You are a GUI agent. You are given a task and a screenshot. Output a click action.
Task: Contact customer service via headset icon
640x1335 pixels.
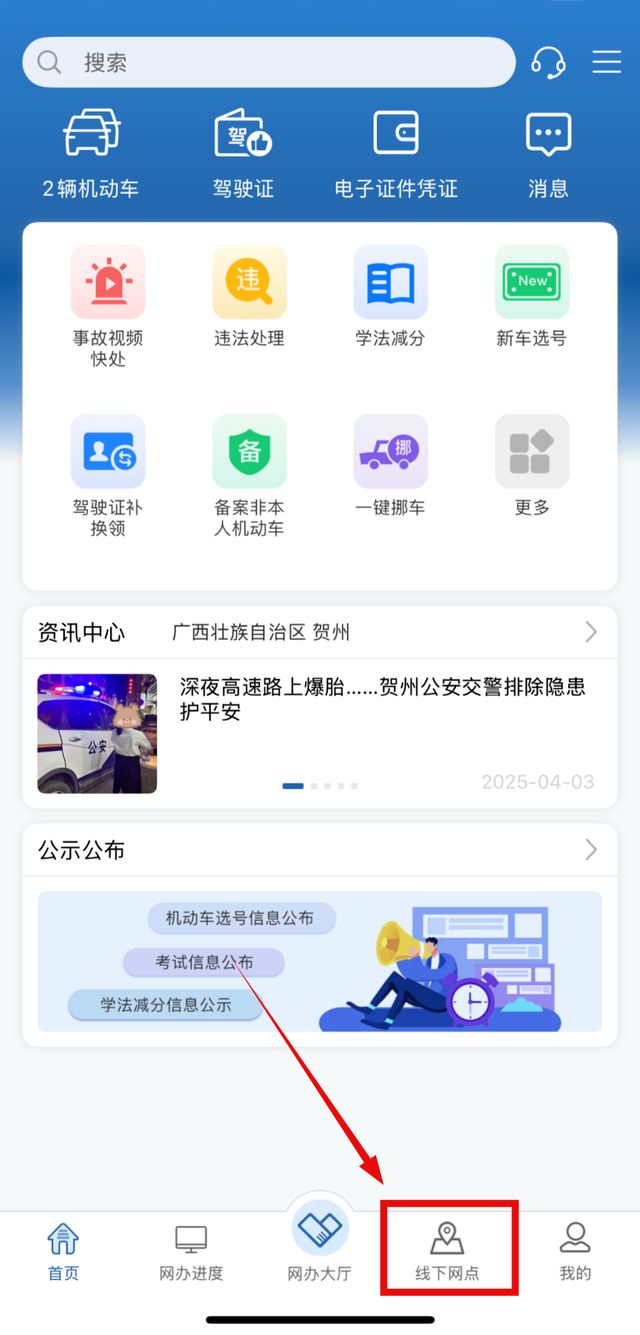click(548, 62)
